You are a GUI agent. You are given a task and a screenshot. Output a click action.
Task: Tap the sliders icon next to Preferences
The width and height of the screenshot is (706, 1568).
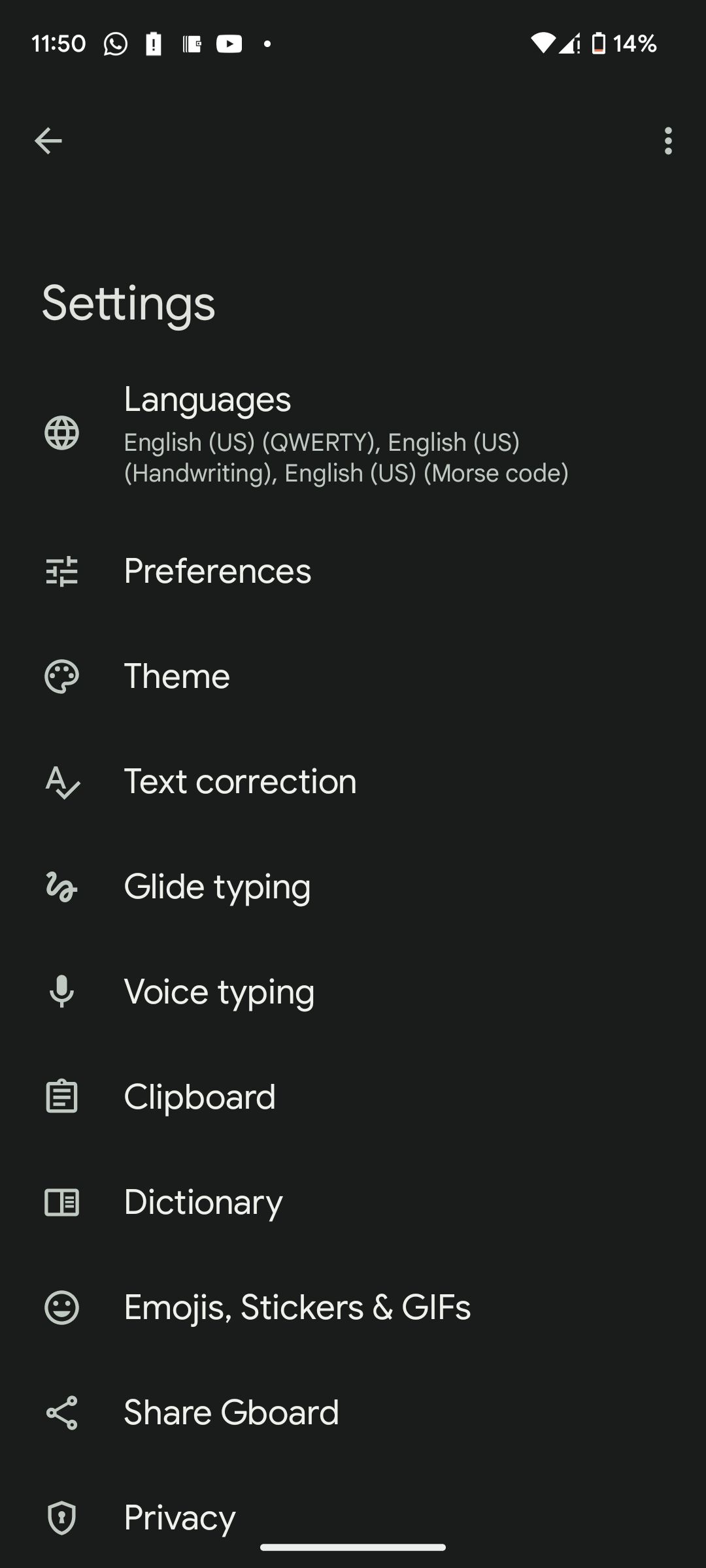coord(62,572)
